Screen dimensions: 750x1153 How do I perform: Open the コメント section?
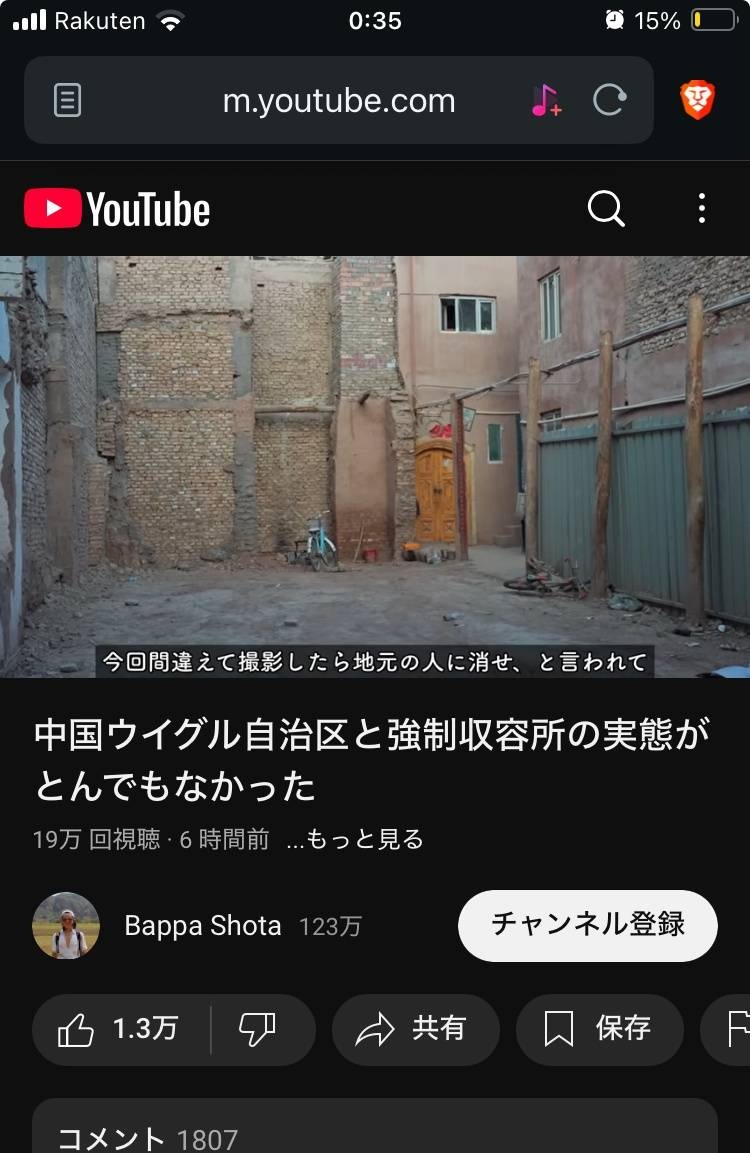point(375,1135)
